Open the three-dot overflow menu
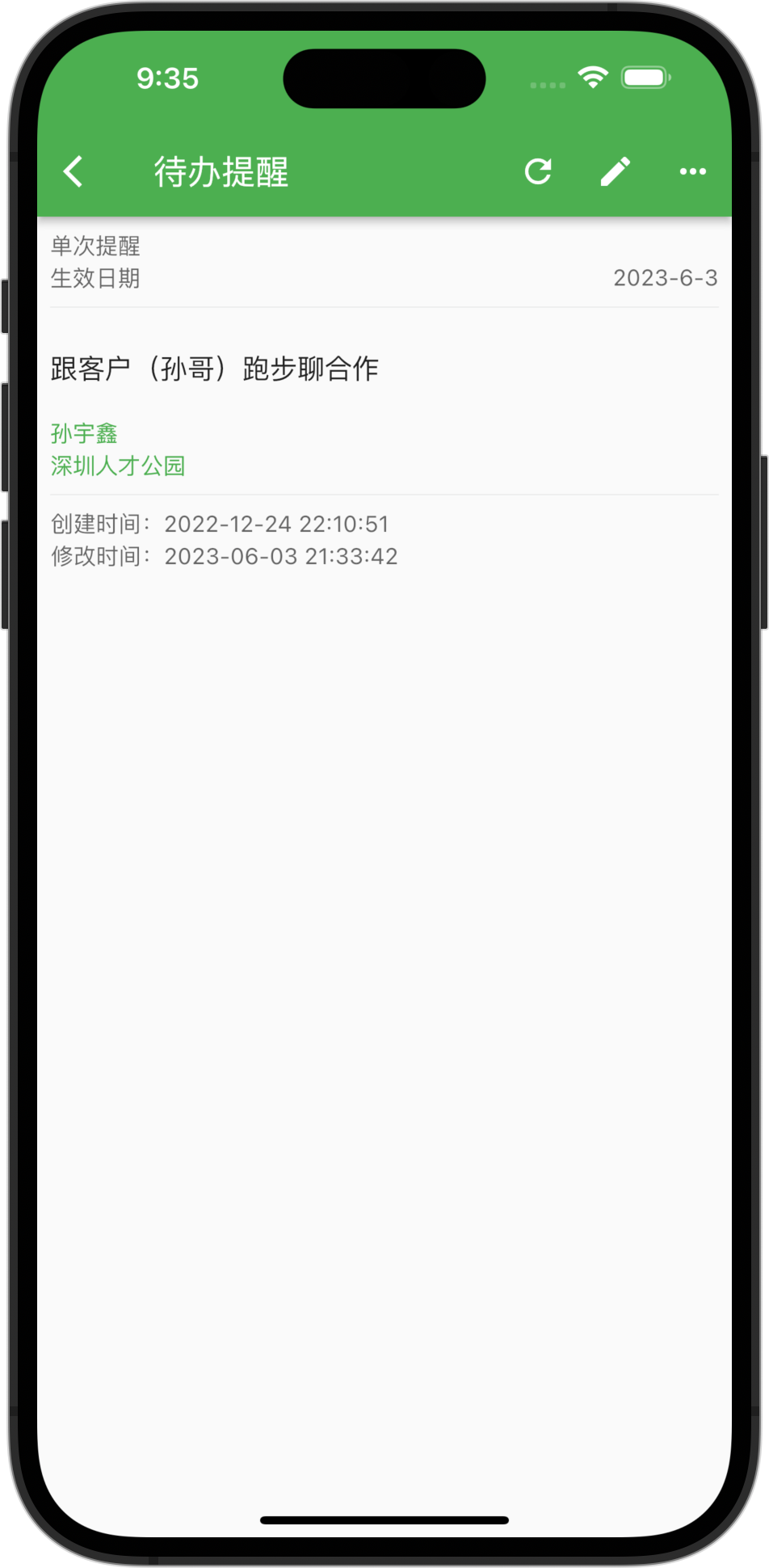Image resolution: width=769 pixels, height=1568 pixels. (693, 171)
